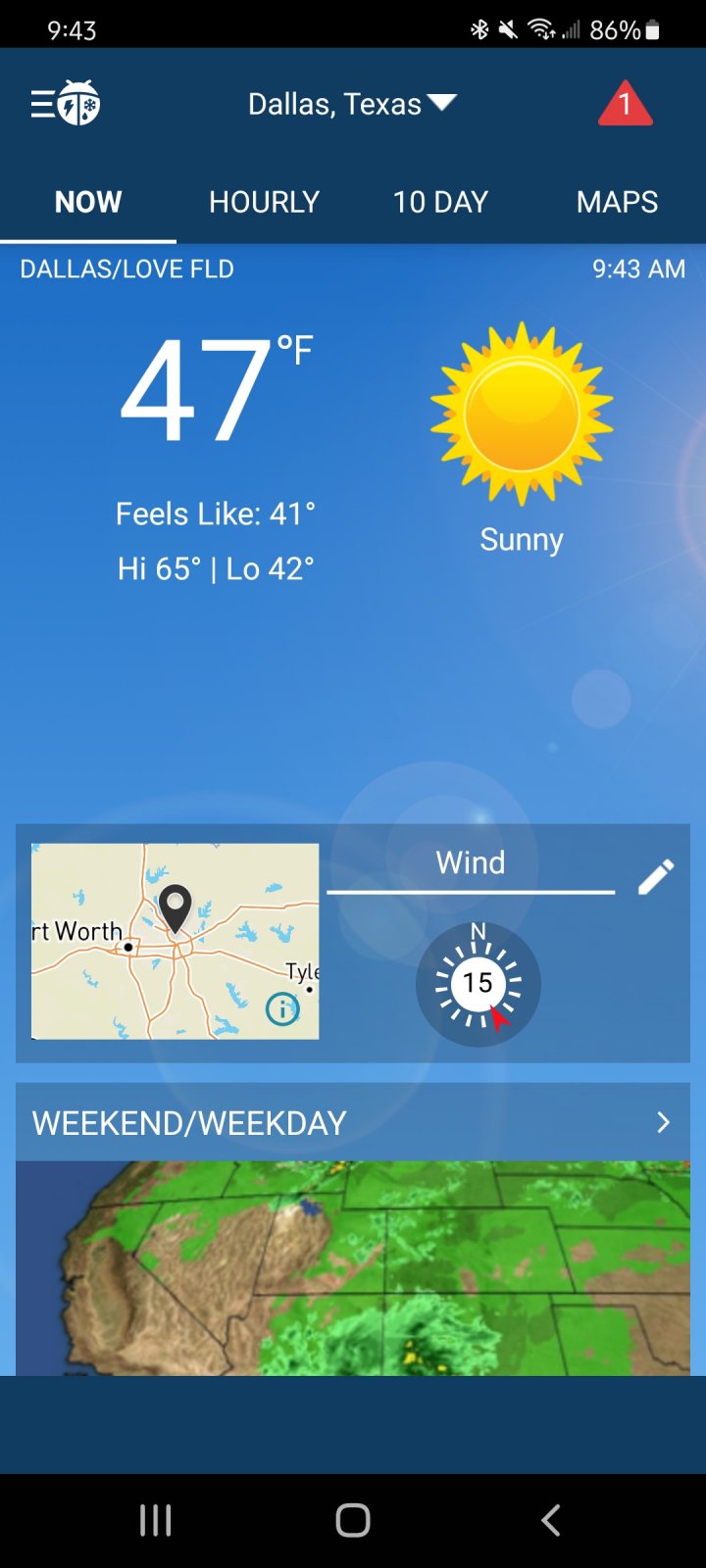Tap the info icon on the map

coord(282,1008)
